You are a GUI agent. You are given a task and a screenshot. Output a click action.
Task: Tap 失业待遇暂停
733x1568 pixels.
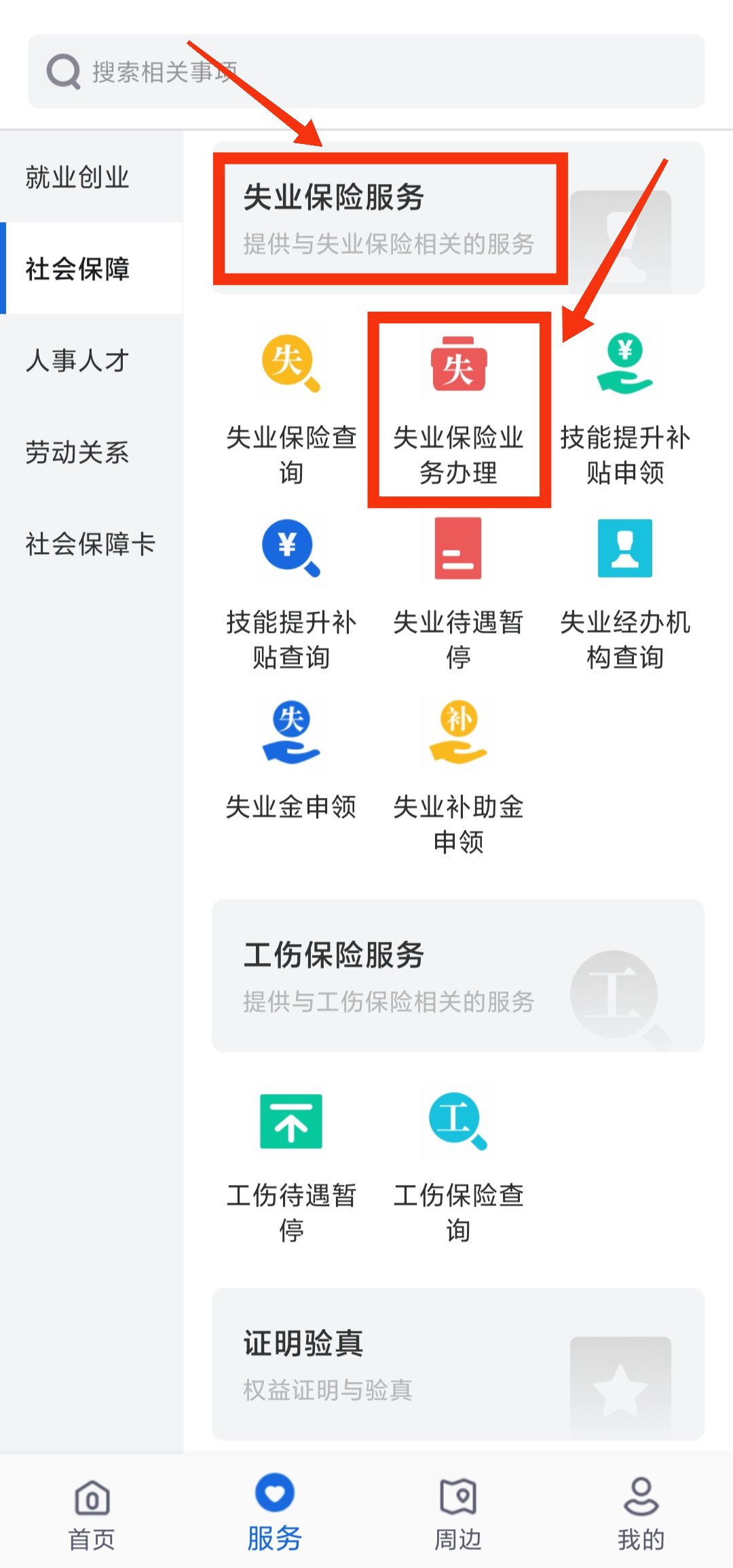click(x=459, y=591)
